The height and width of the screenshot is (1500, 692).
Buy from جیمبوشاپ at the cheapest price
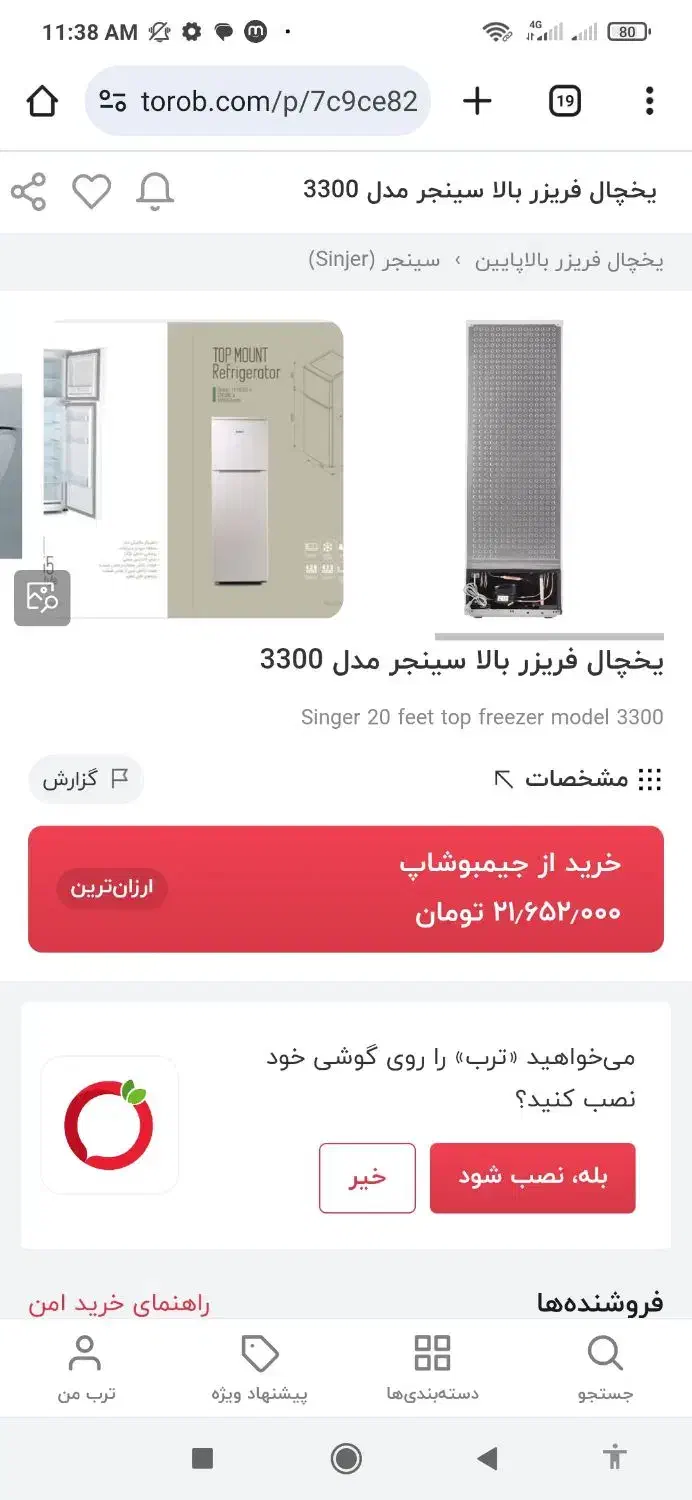[346, 889]
